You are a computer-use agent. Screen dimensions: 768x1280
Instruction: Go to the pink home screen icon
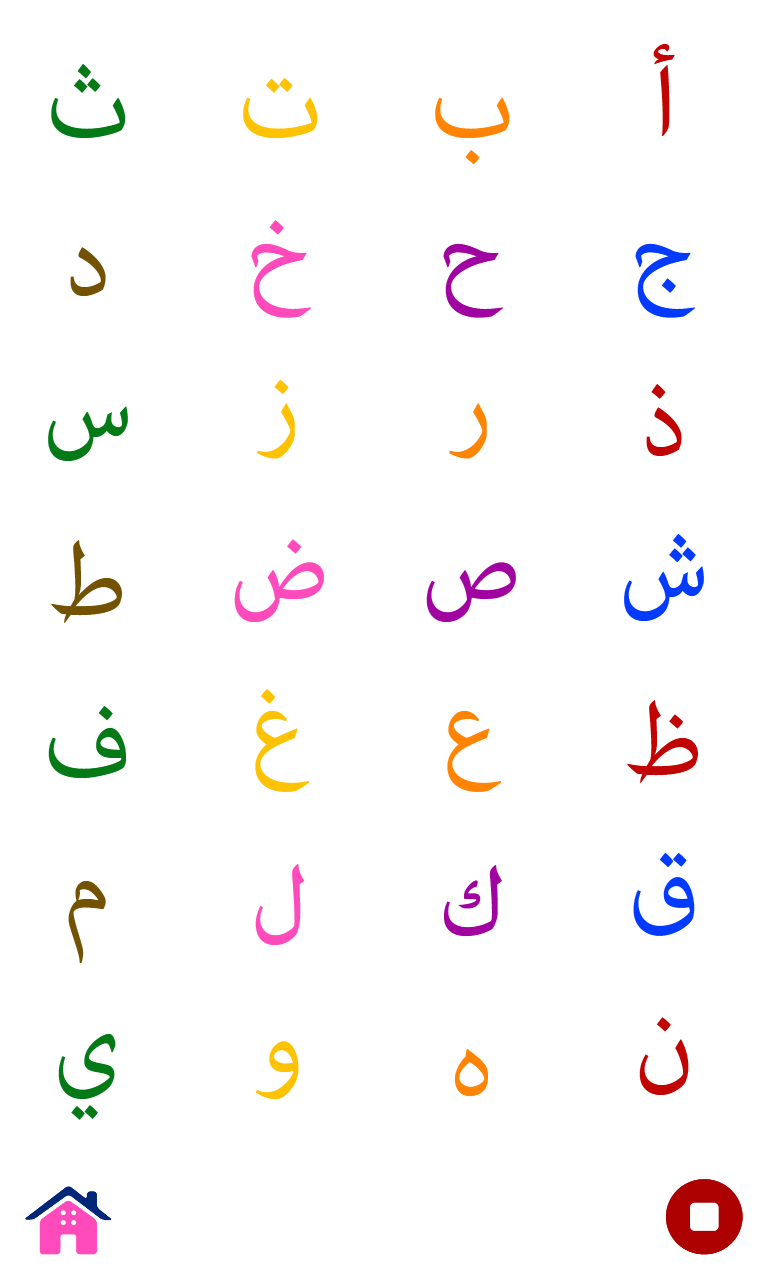point(68,1221)
